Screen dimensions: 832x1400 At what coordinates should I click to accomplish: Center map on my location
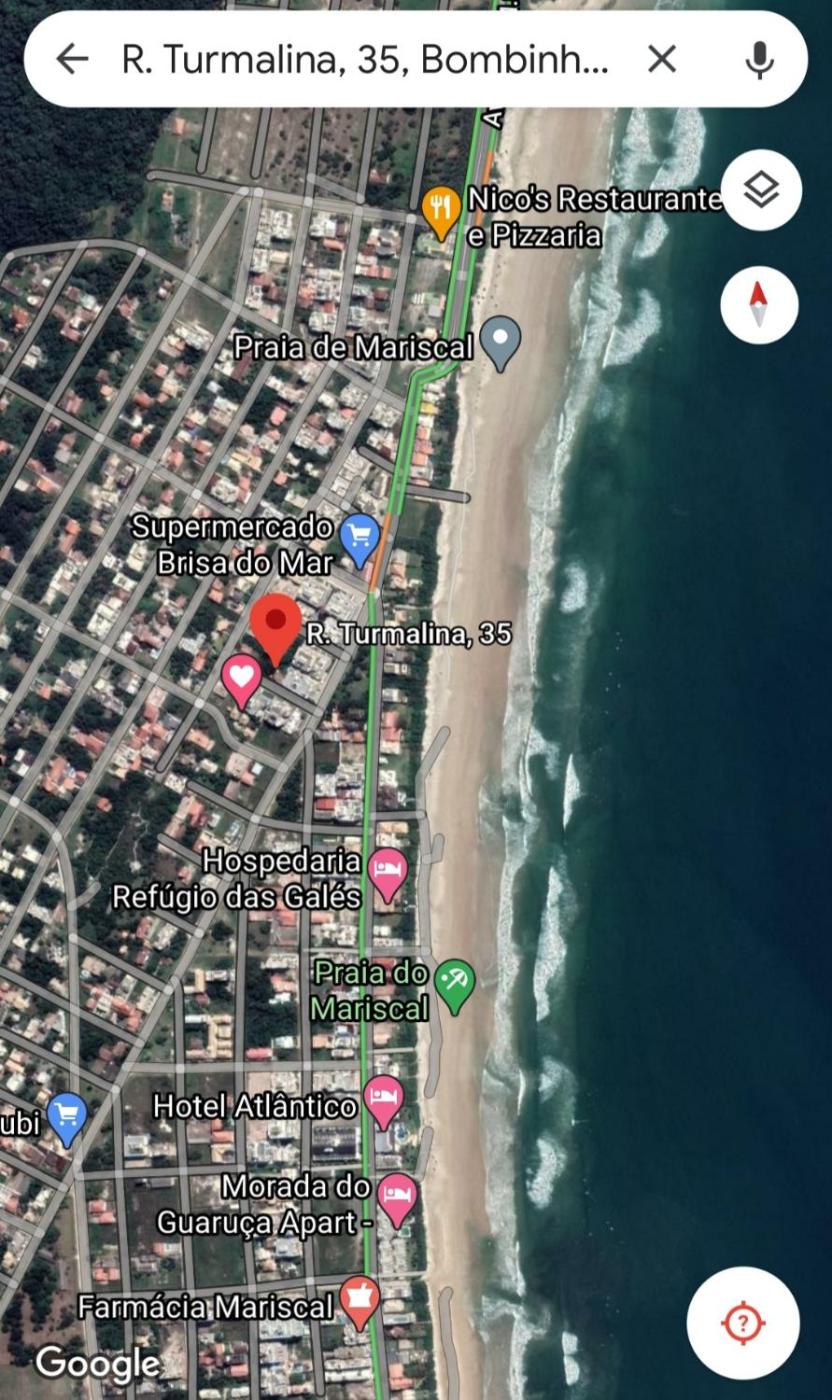742,1324
